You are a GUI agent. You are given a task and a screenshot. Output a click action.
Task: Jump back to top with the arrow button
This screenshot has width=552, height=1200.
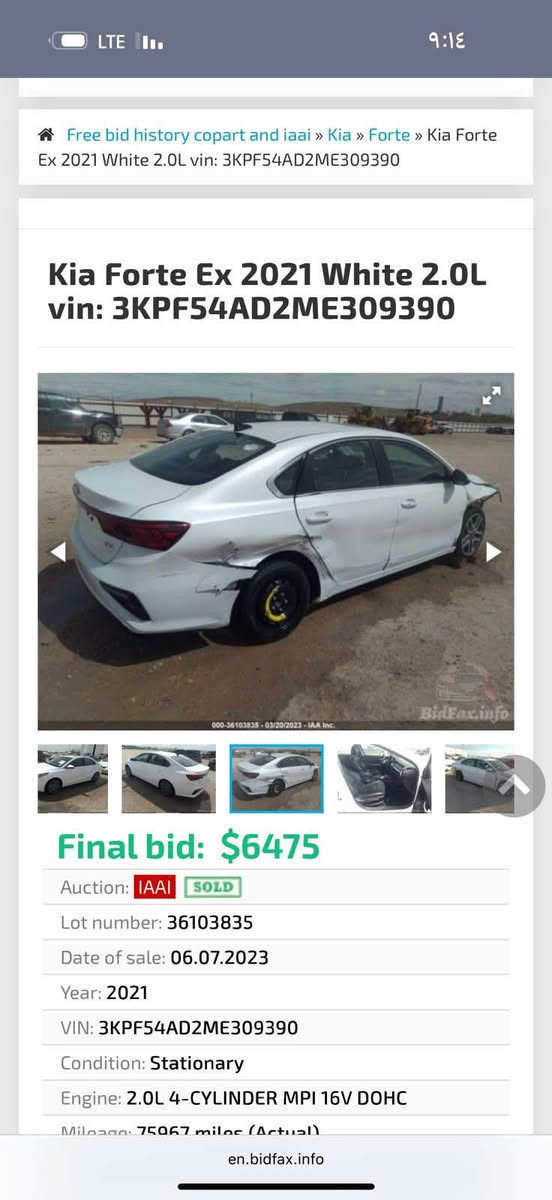[515, 785]
